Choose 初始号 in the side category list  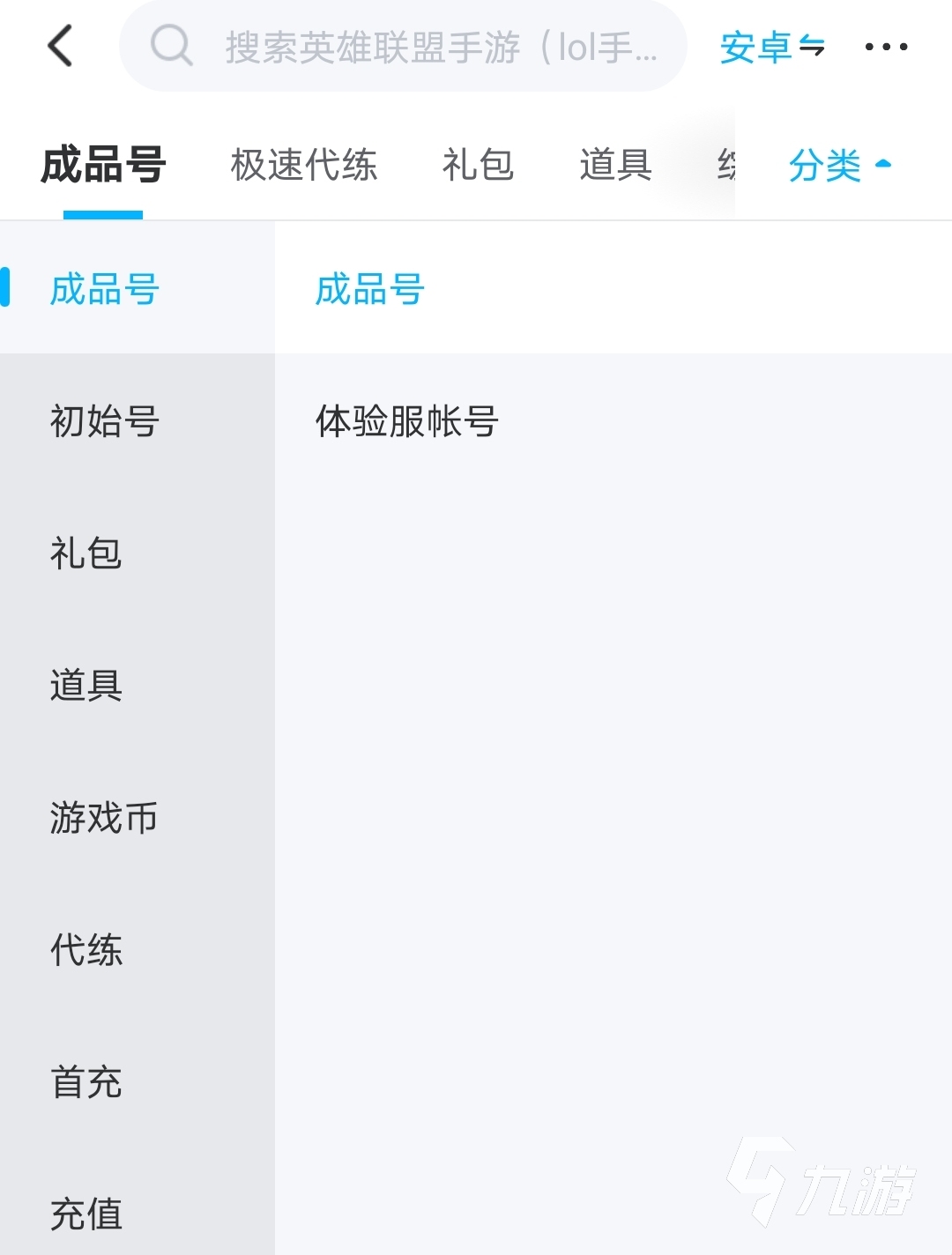[x=104, y=421]
